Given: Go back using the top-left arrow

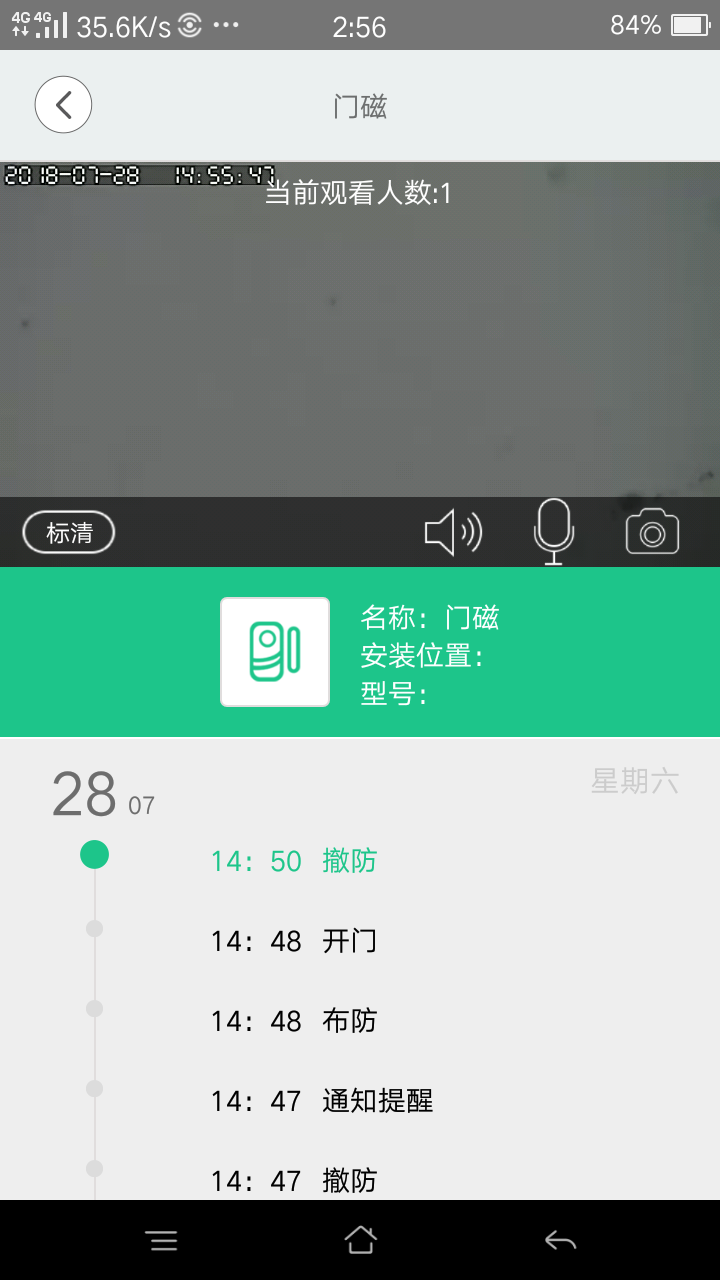Looking at the screenshot, I should (63, 105).
